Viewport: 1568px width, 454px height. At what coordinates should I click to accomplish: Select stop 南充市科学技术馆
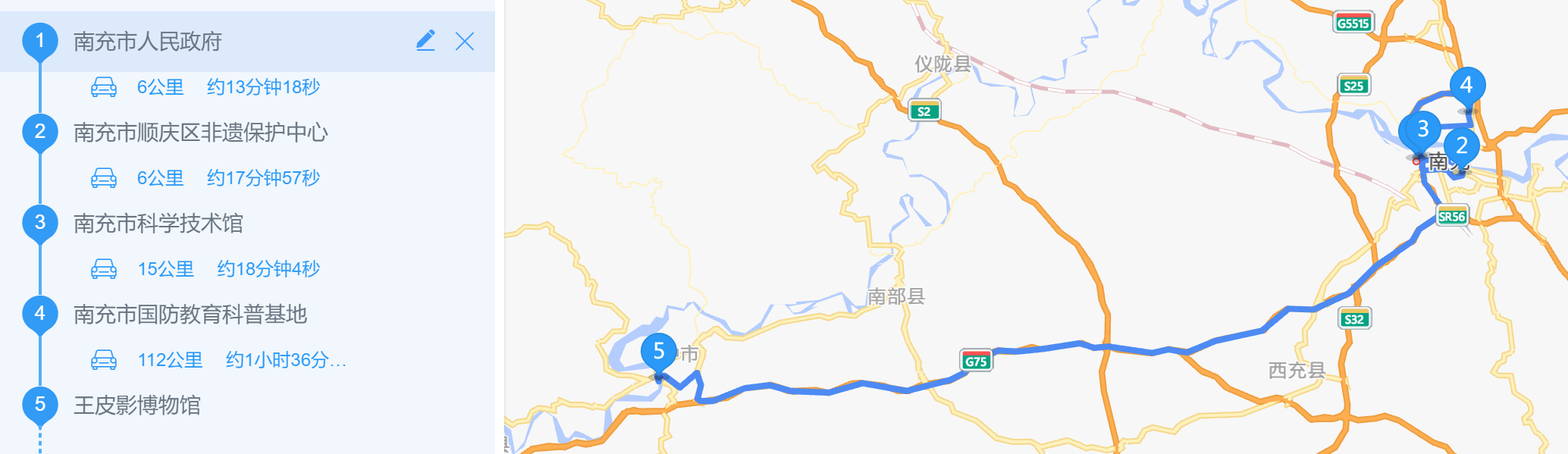pyautogui.click(x=158, y=224)
